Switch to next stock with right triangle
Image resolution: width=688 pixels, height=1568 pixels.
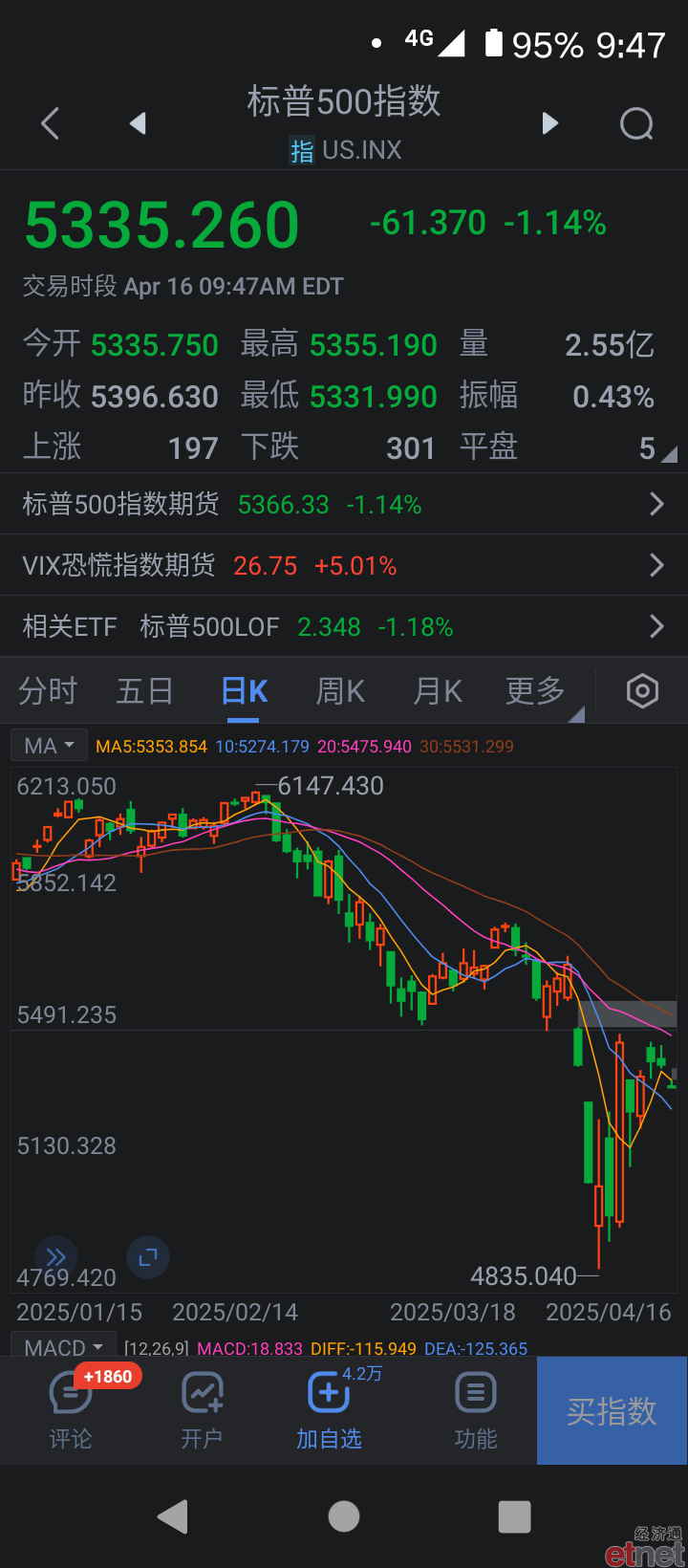549,123
